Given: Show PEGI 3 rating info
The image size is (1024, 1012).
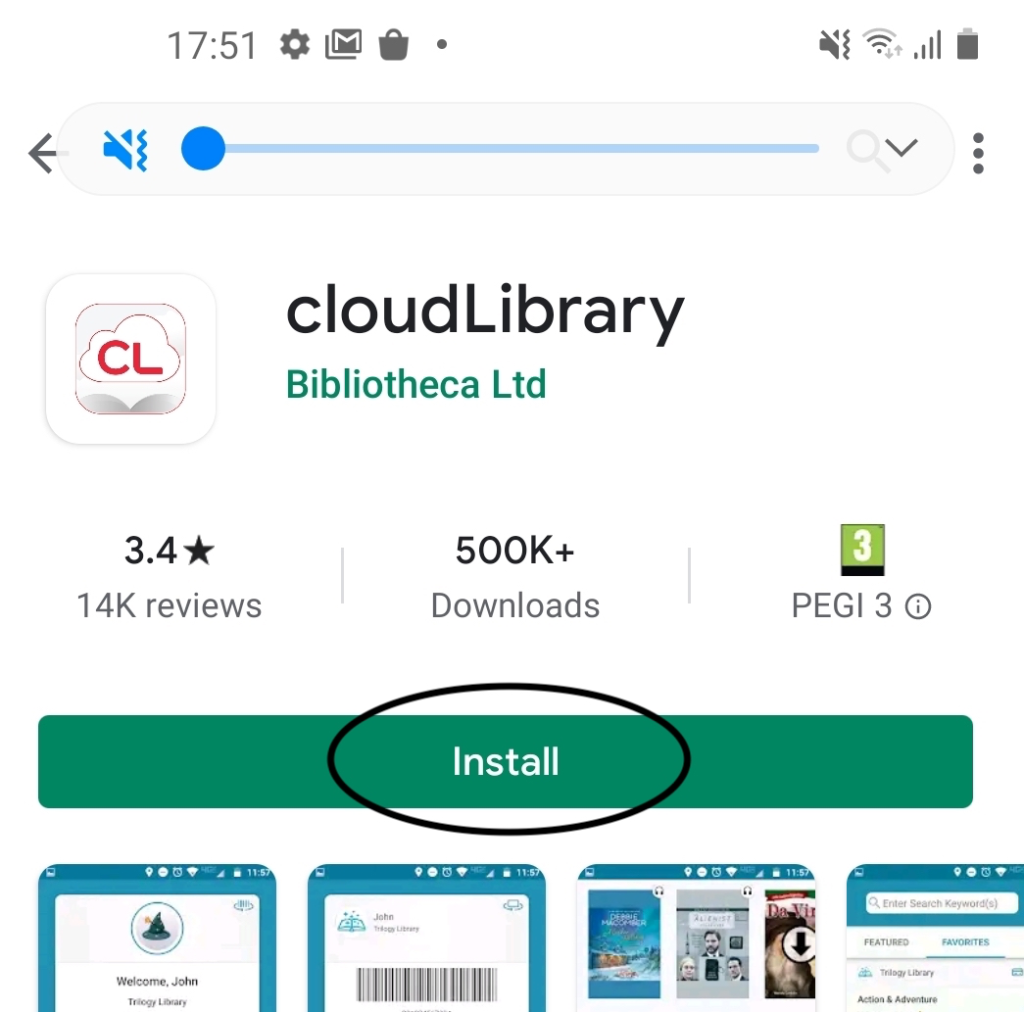Looking at the screenshot, I should (918, 607).
